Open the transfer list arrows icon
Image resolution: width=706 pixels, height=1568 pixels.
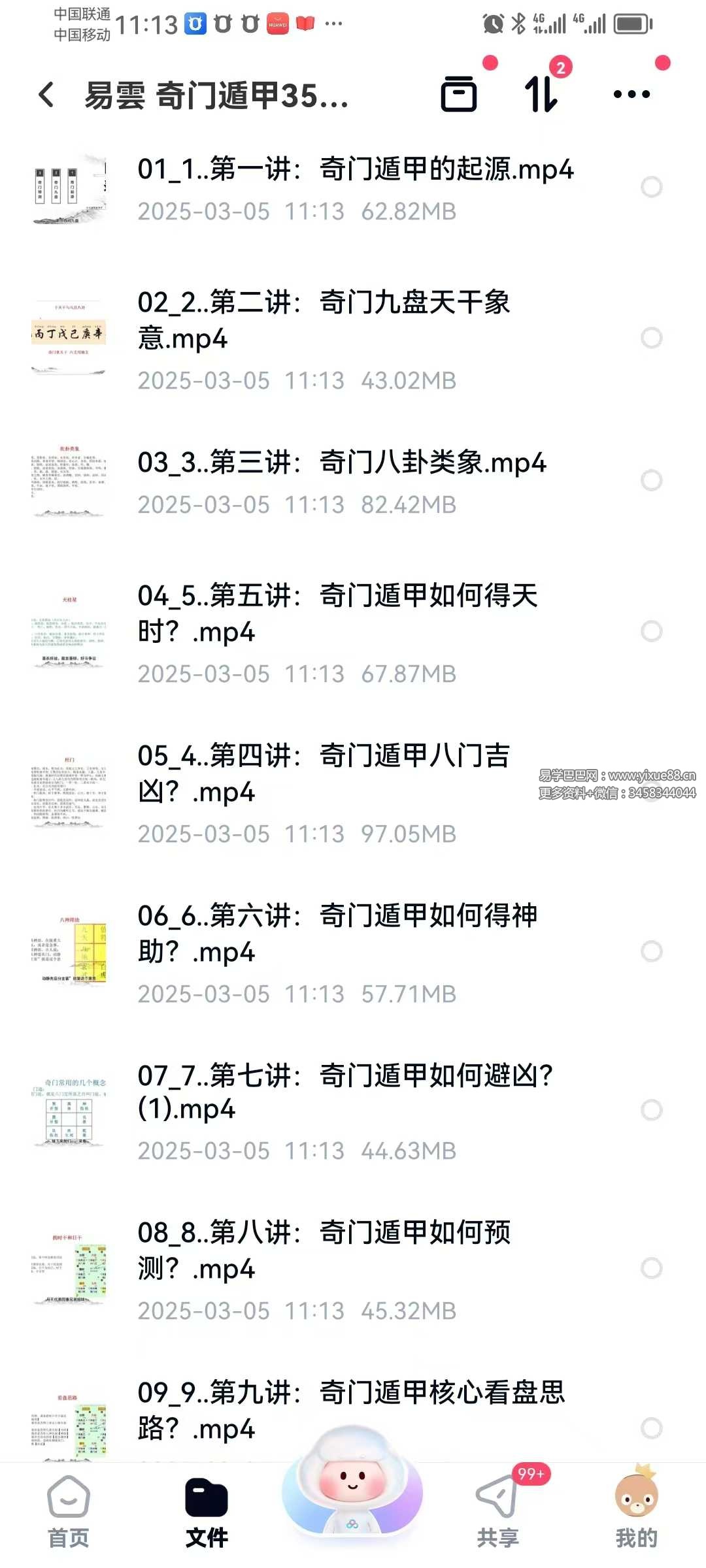pyautogui.click(x=541, y=94)
